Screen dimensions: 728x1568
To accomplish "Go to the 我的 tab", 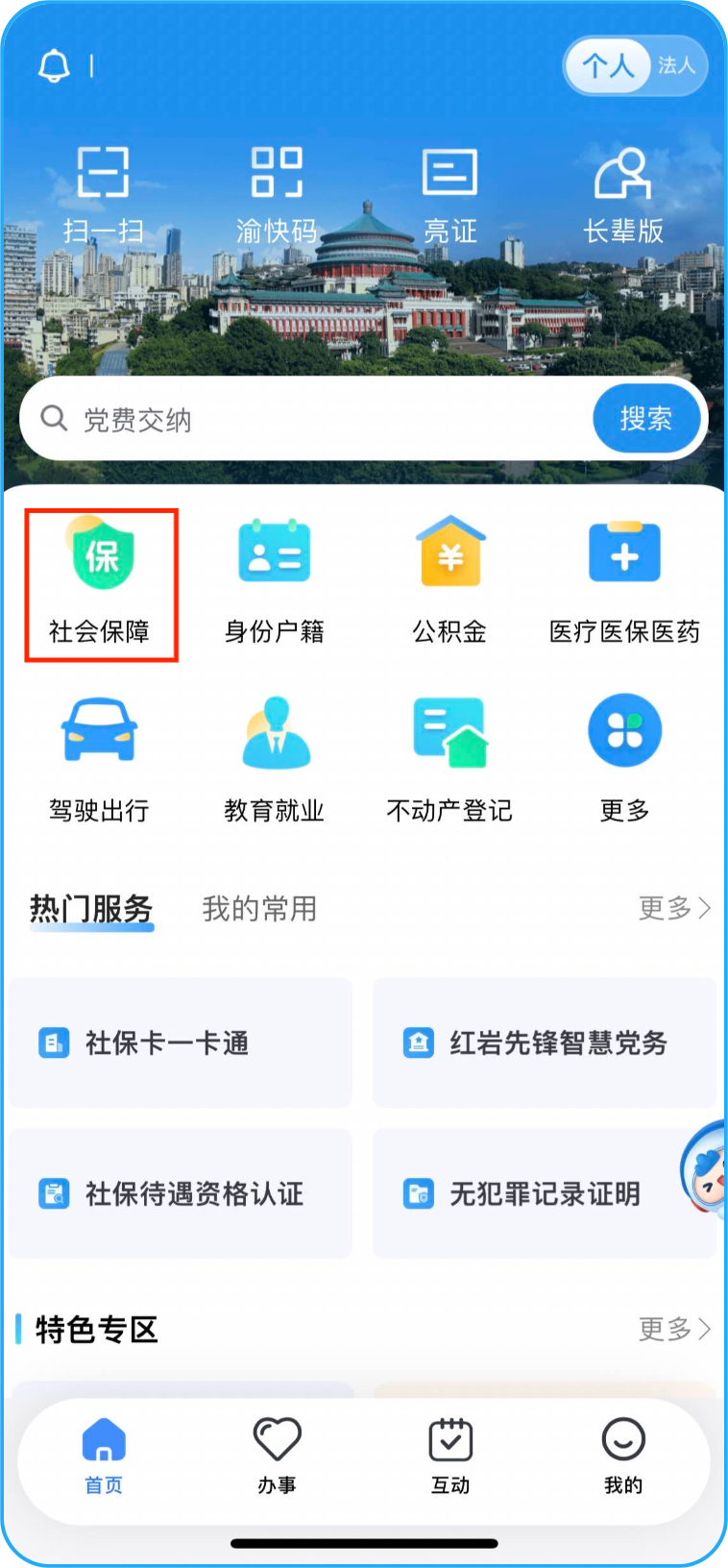I will click(x=623, y=1457).
